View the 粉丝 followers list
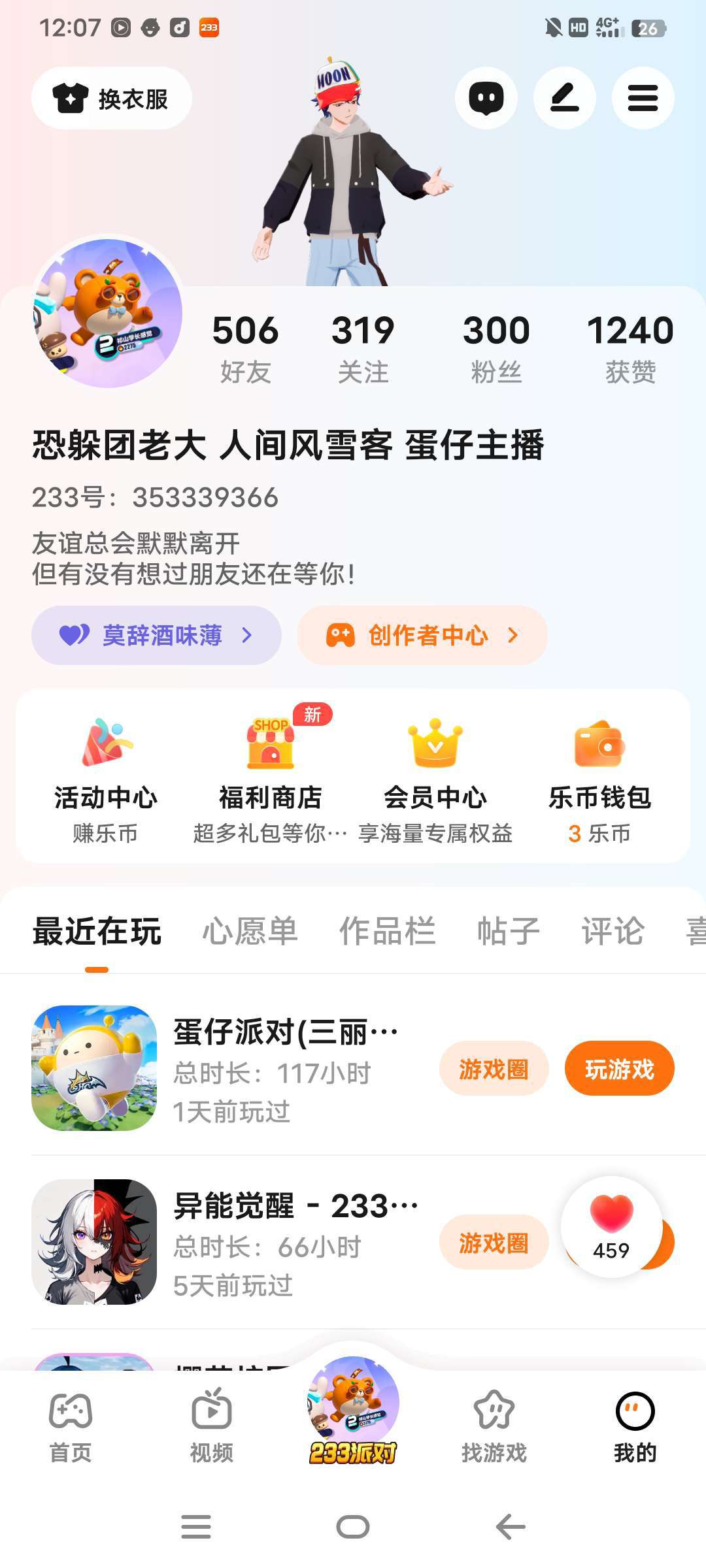706x1568 pixels. click(x=496, y=348)
